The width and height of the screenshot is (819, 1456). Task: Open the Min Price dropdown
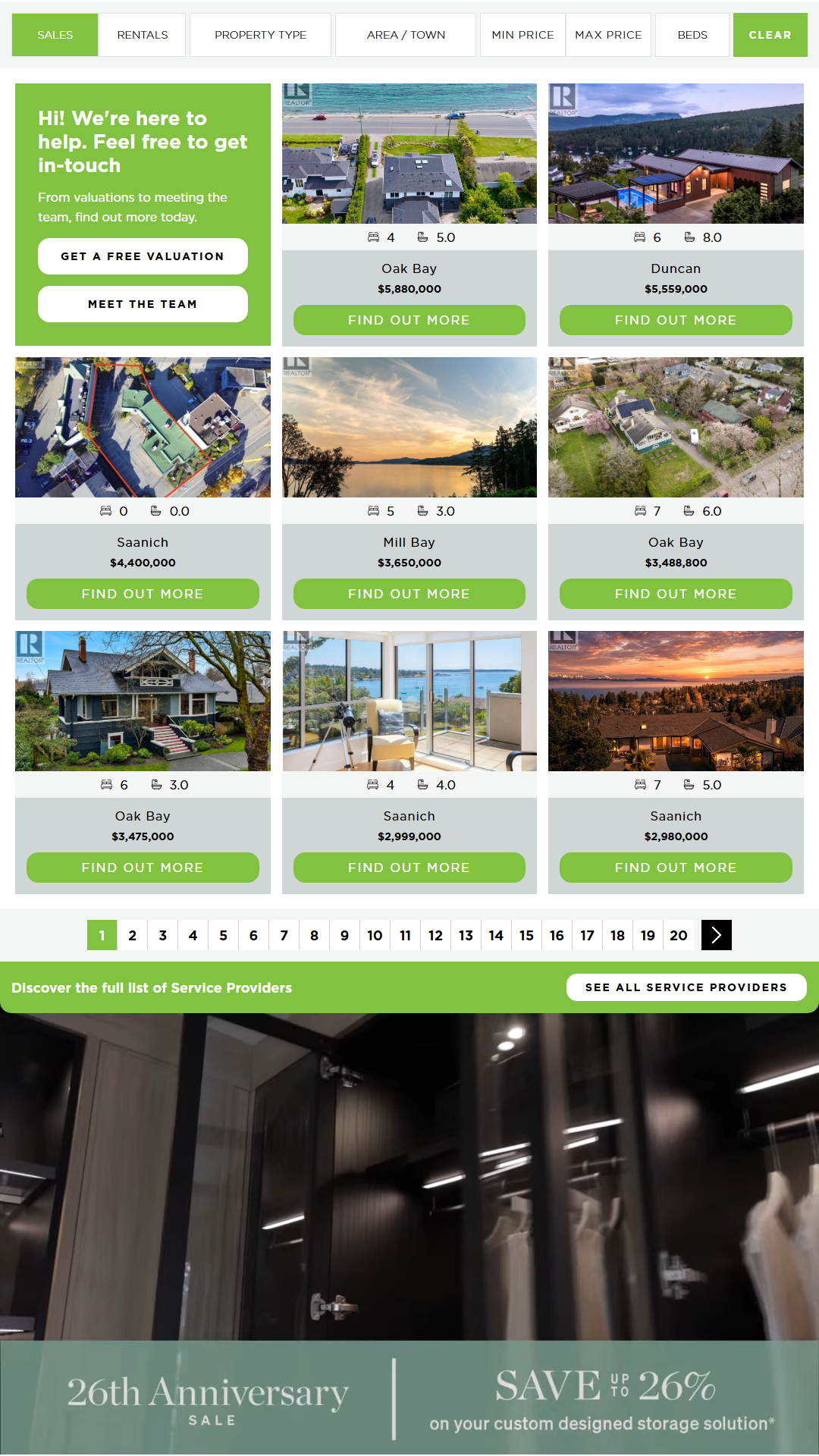(522, 35)
